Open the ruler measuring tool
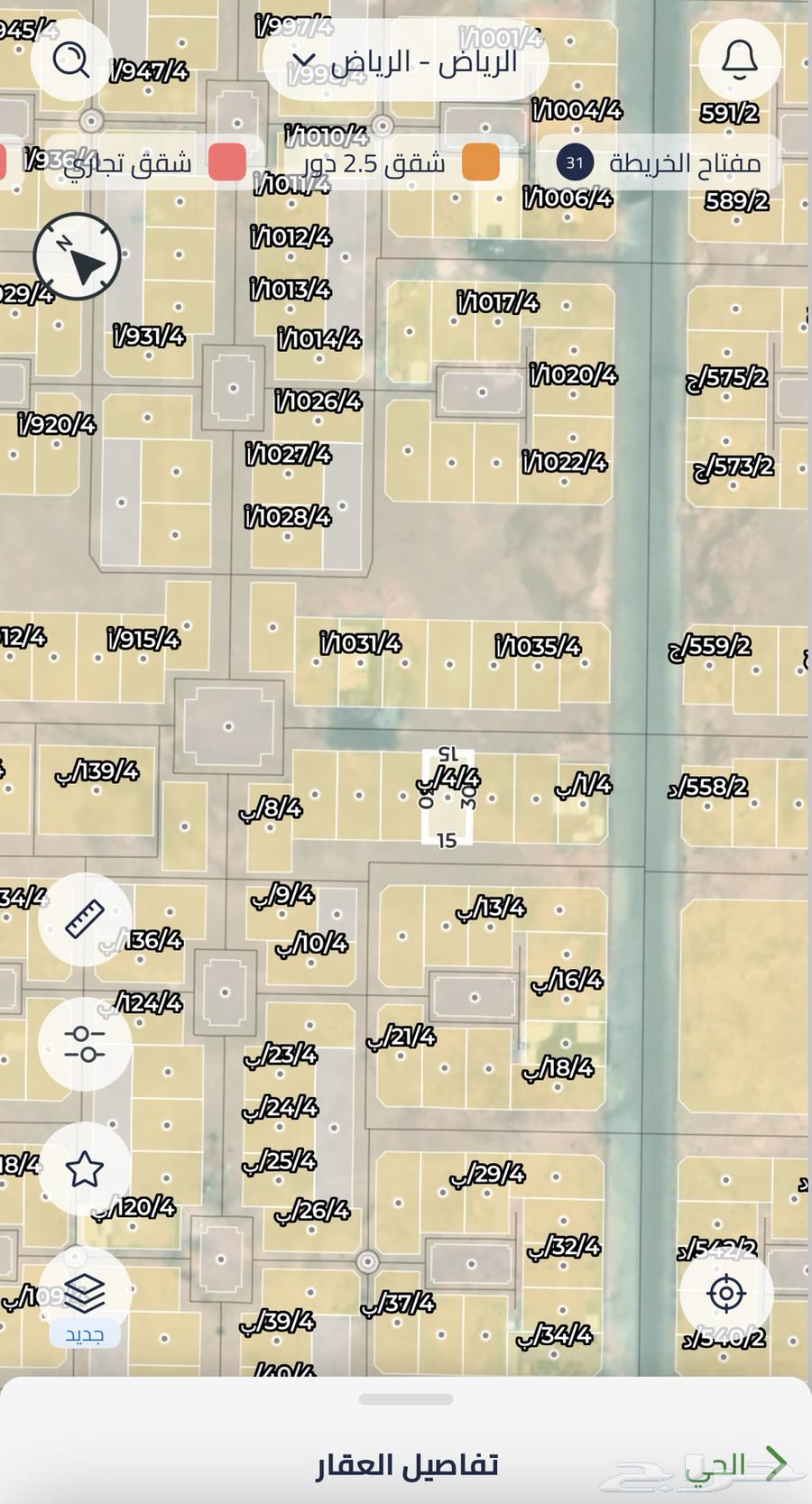This screenshot has width=812, height=1504. pyautogui.click(x=85, y=919)
